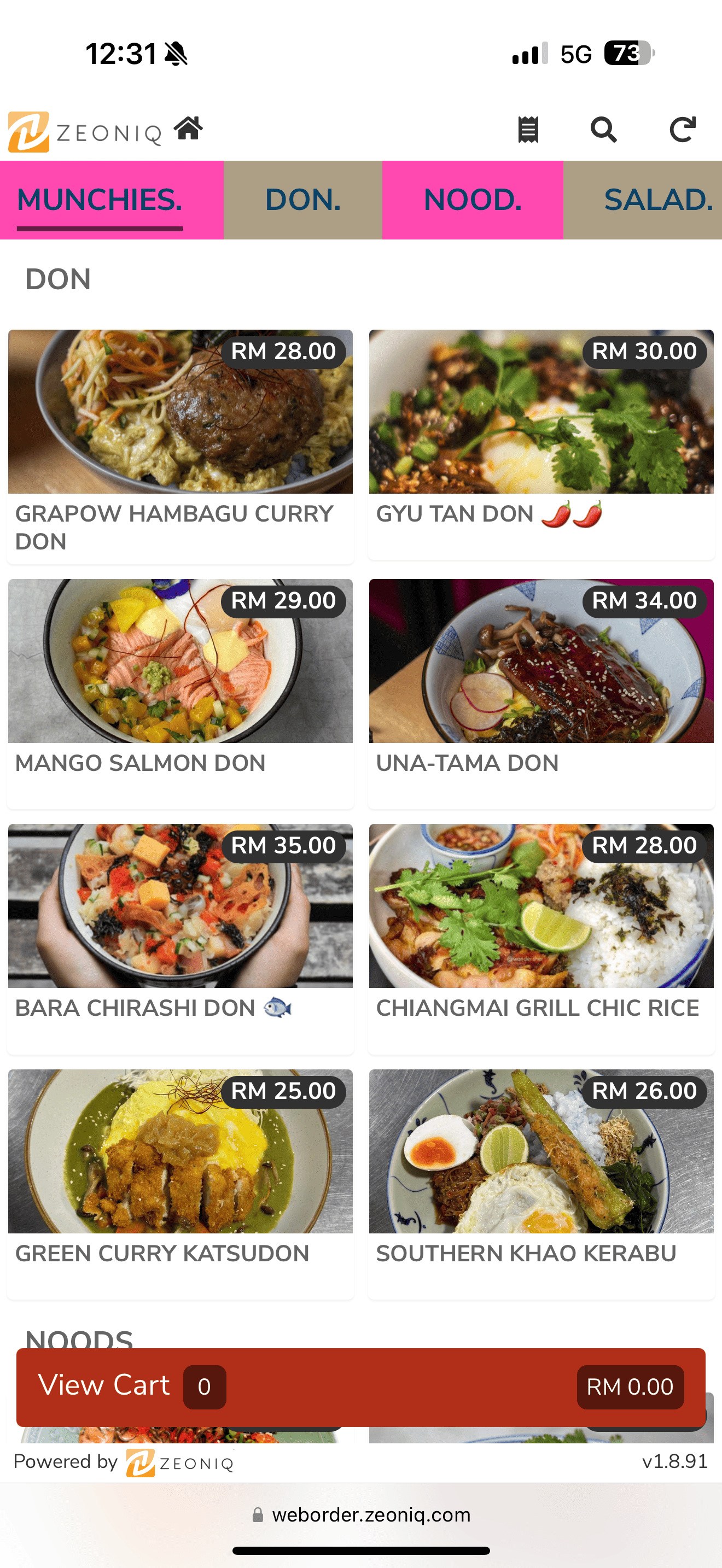Switch to the DON. tab
Viewport: 722px width, 1568px height.
click(302, 200)
